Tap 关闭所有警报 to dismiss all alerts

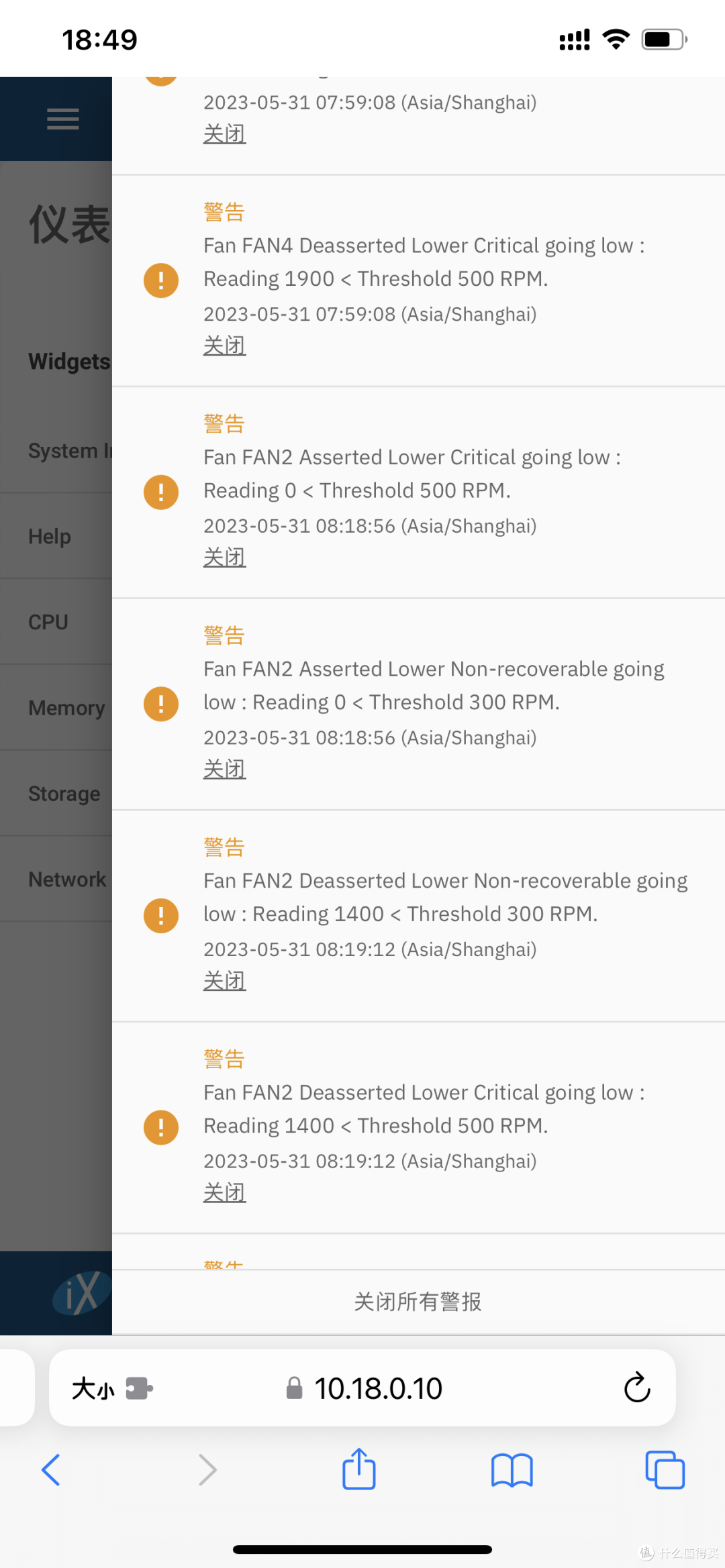[418, 1302]
